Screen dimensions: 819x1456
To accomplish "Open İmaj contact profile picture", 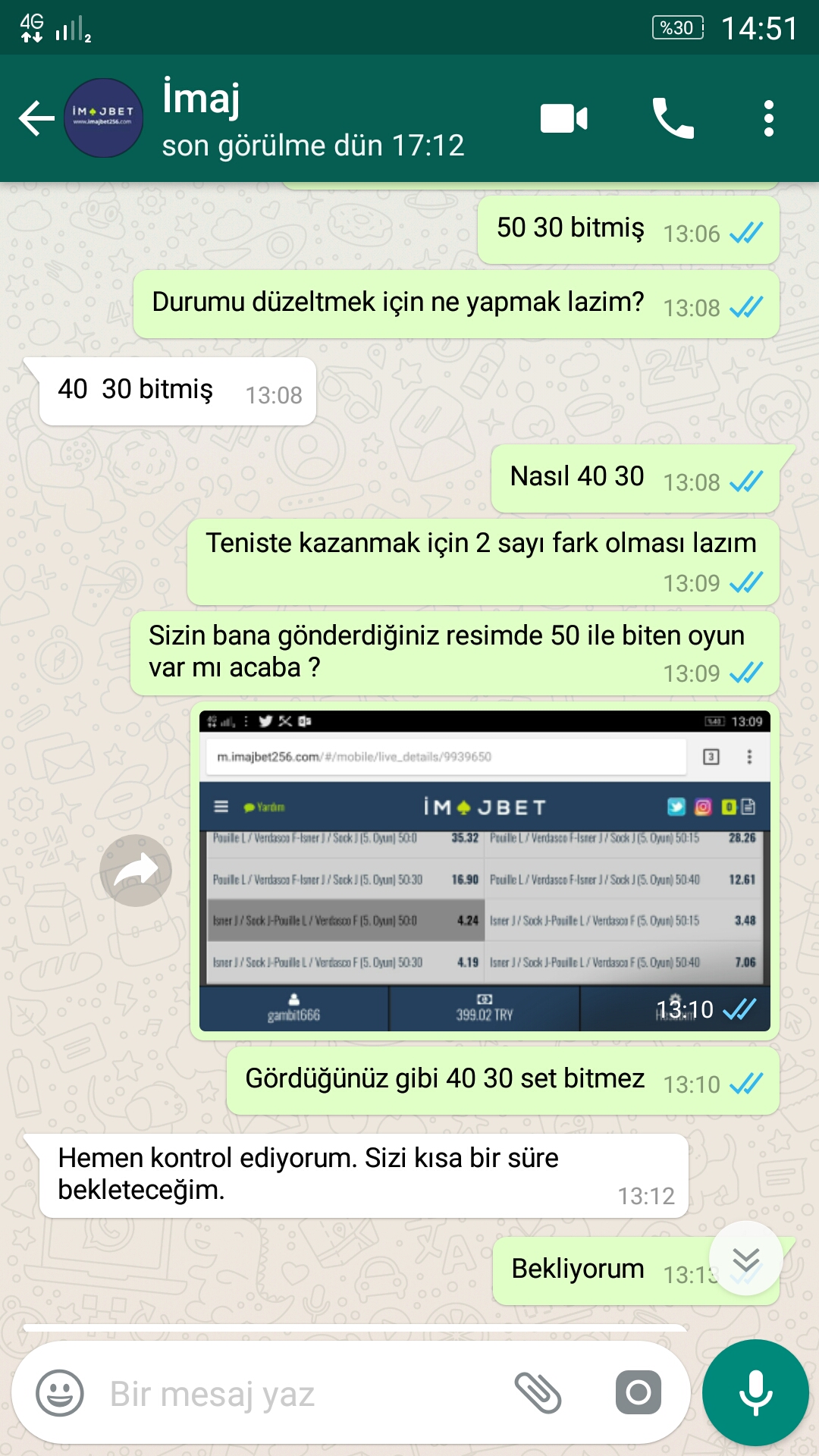I will click(104, 119).
